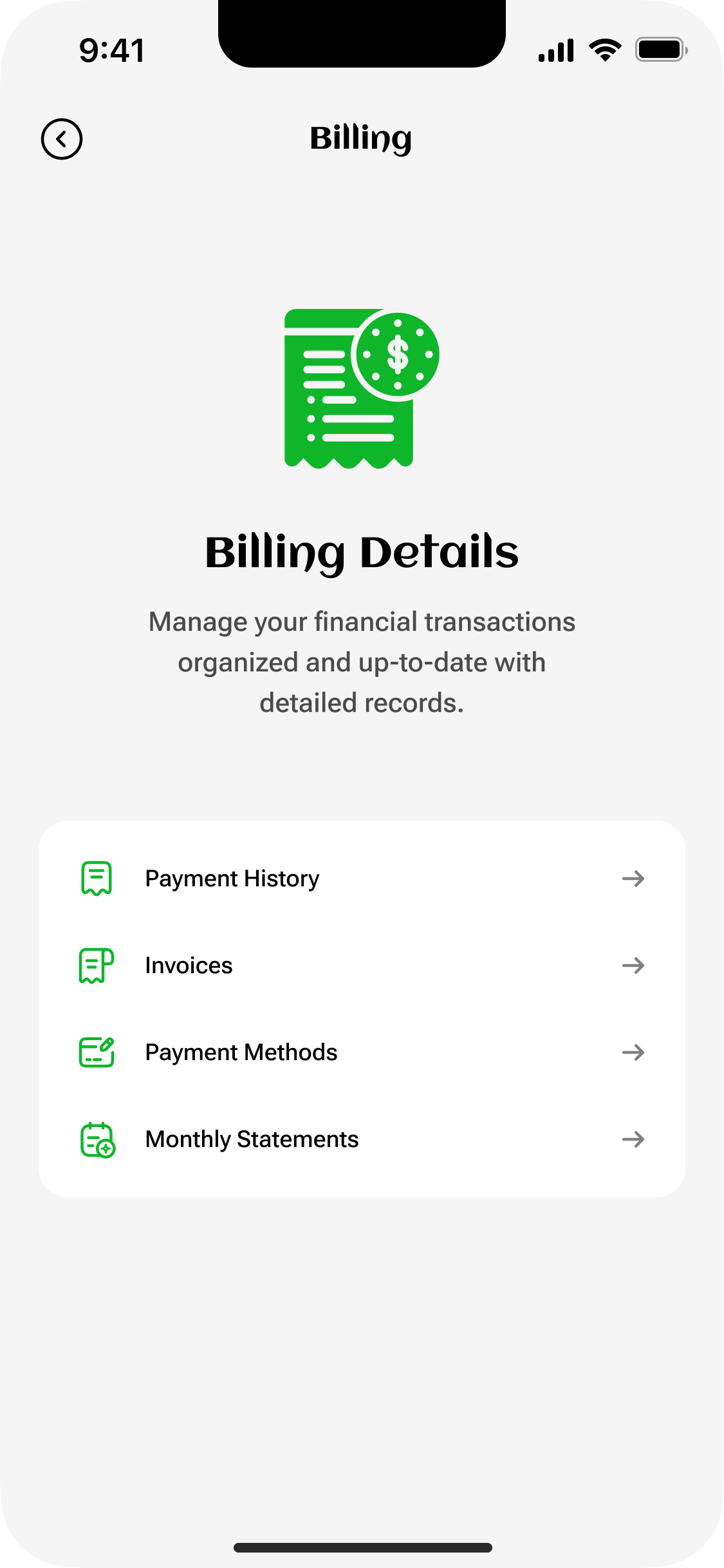Screen dimensions: 724x1568
Task: Open Payment History
Action: (361, 879)
